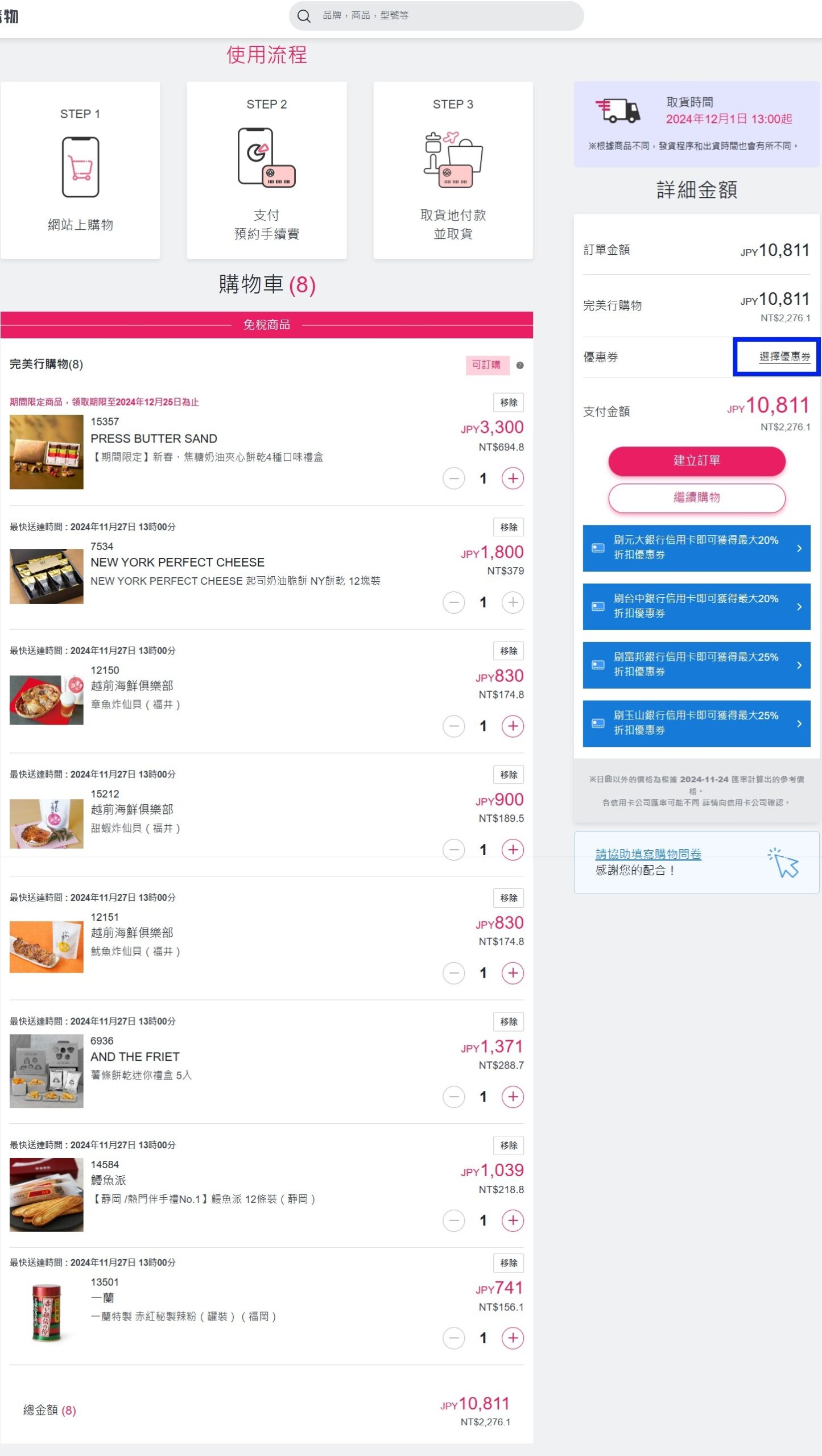Continue shopping with 繼續購物

(696, 497)
